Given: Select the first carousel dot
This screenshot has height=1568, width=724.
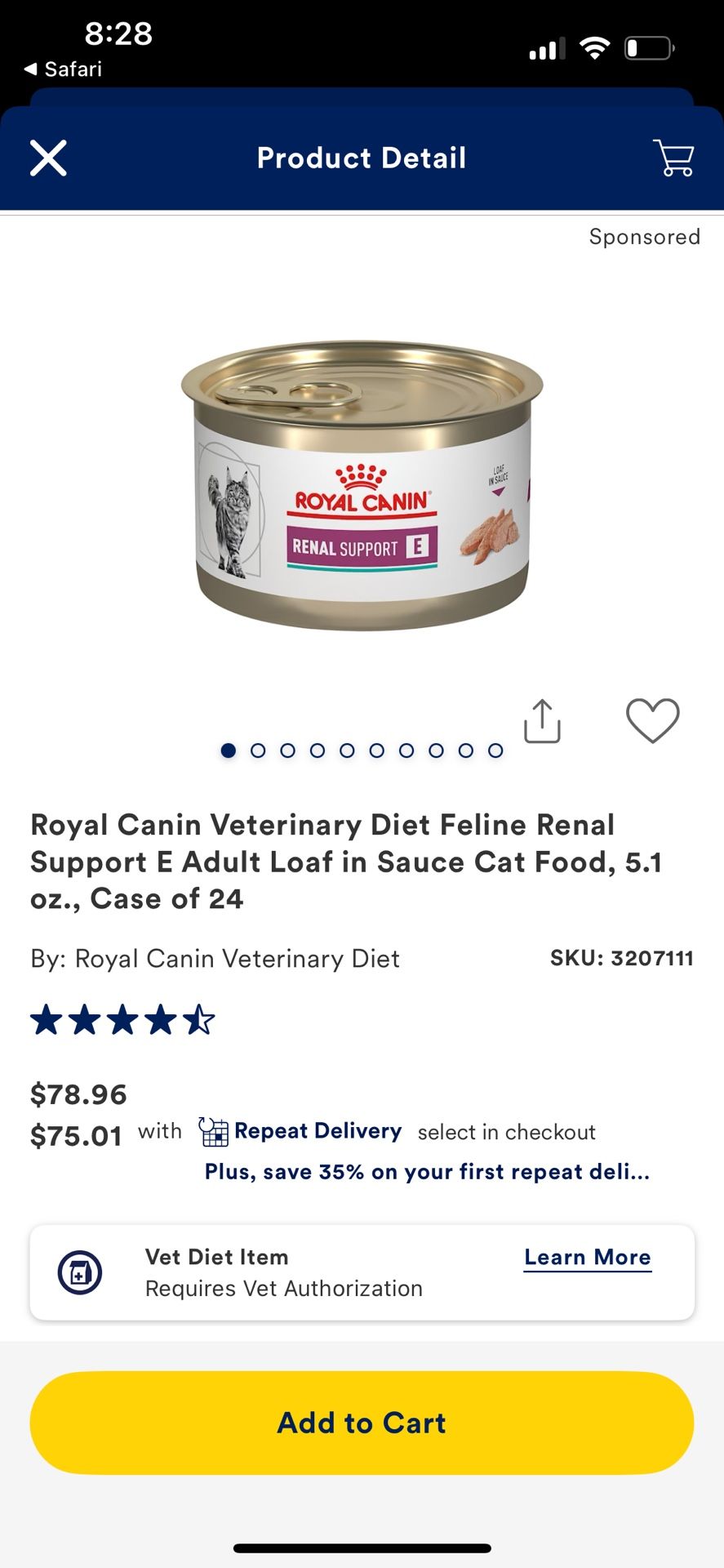Looking at the screenshot, I should (x=229, y=750).
